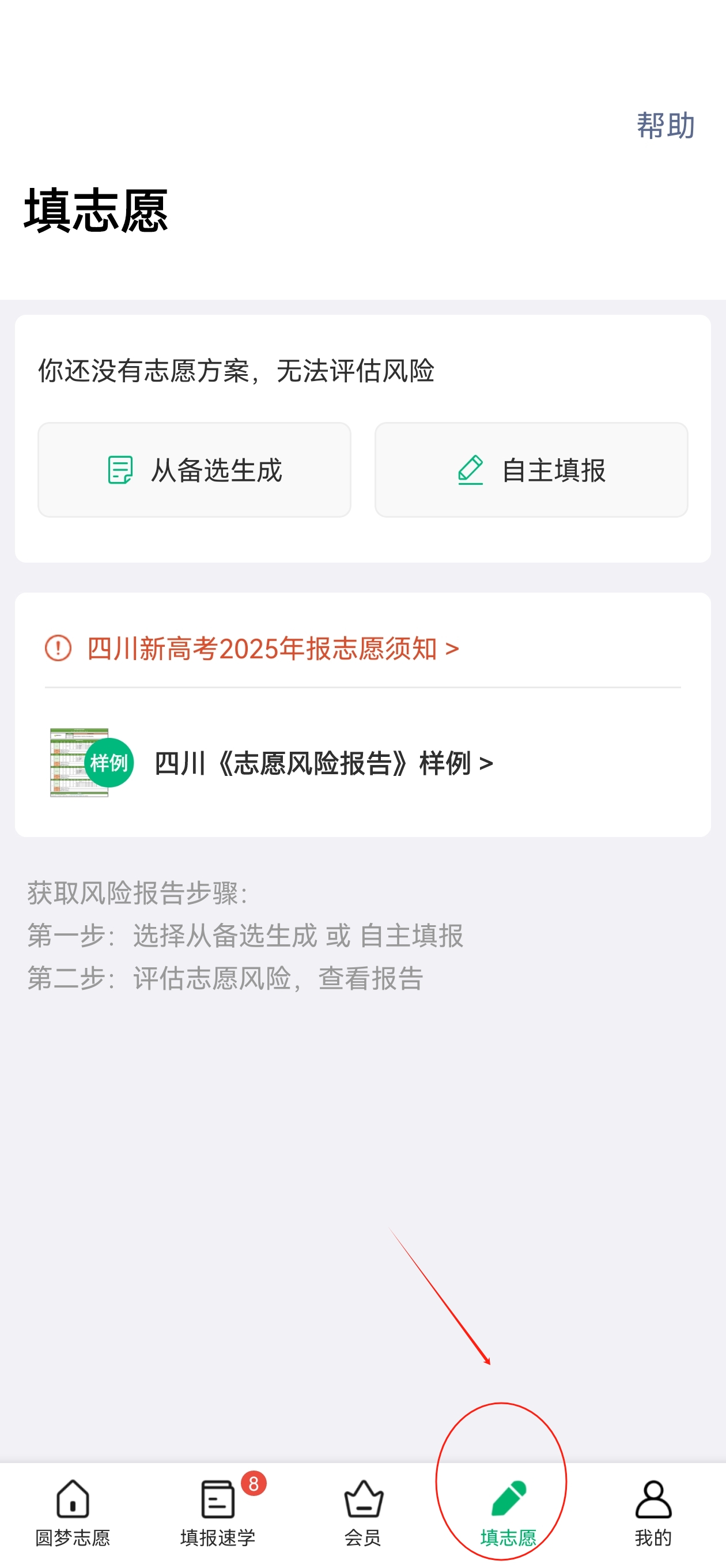Tap the 从备选生成 button
Screen dimensions: 726x1568
[194, 470]
